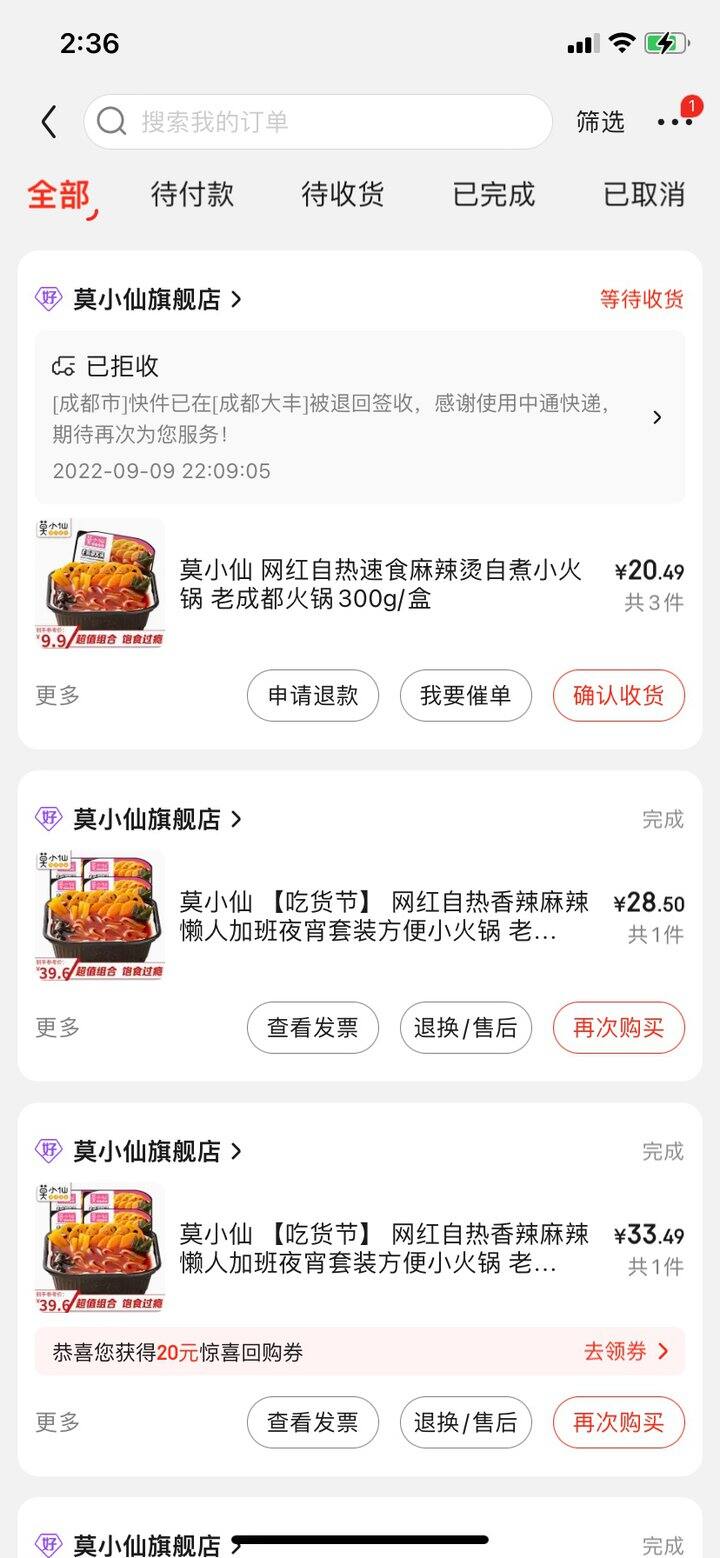Viewport: 720px width, 1558px height.
Task: Open 退换/售后 for the ¥28.50 order
Action: click(466, 1027)
